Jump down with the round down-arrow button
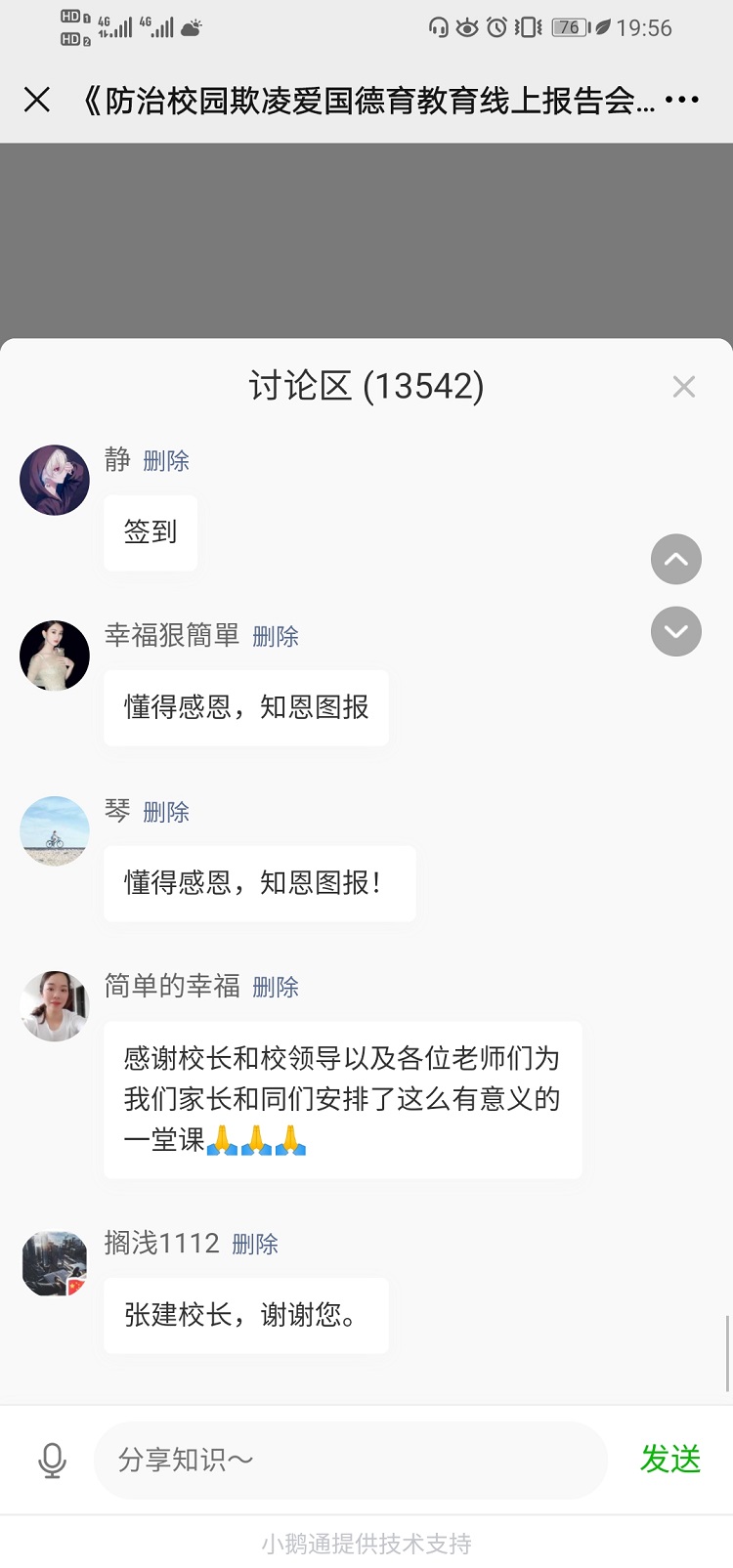733x1568 pixels. [676, 631]
